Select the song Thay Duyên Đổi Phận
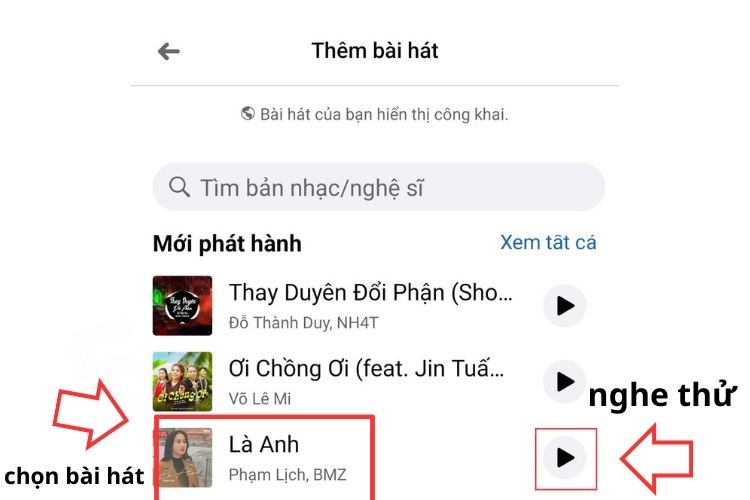 (x=370, y=305)
